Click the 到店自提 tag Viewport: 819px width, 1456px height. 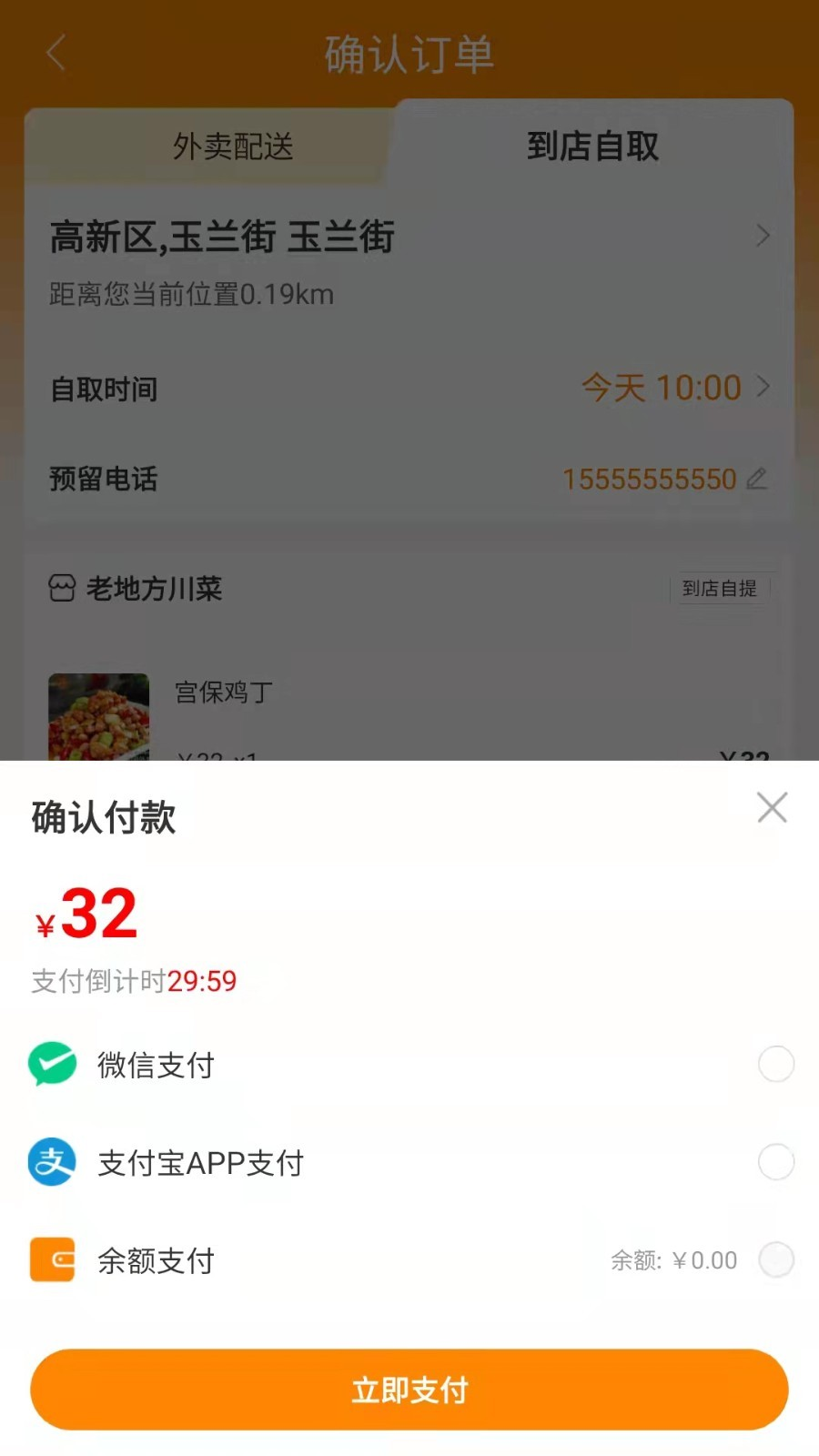(x=721, y=589)
